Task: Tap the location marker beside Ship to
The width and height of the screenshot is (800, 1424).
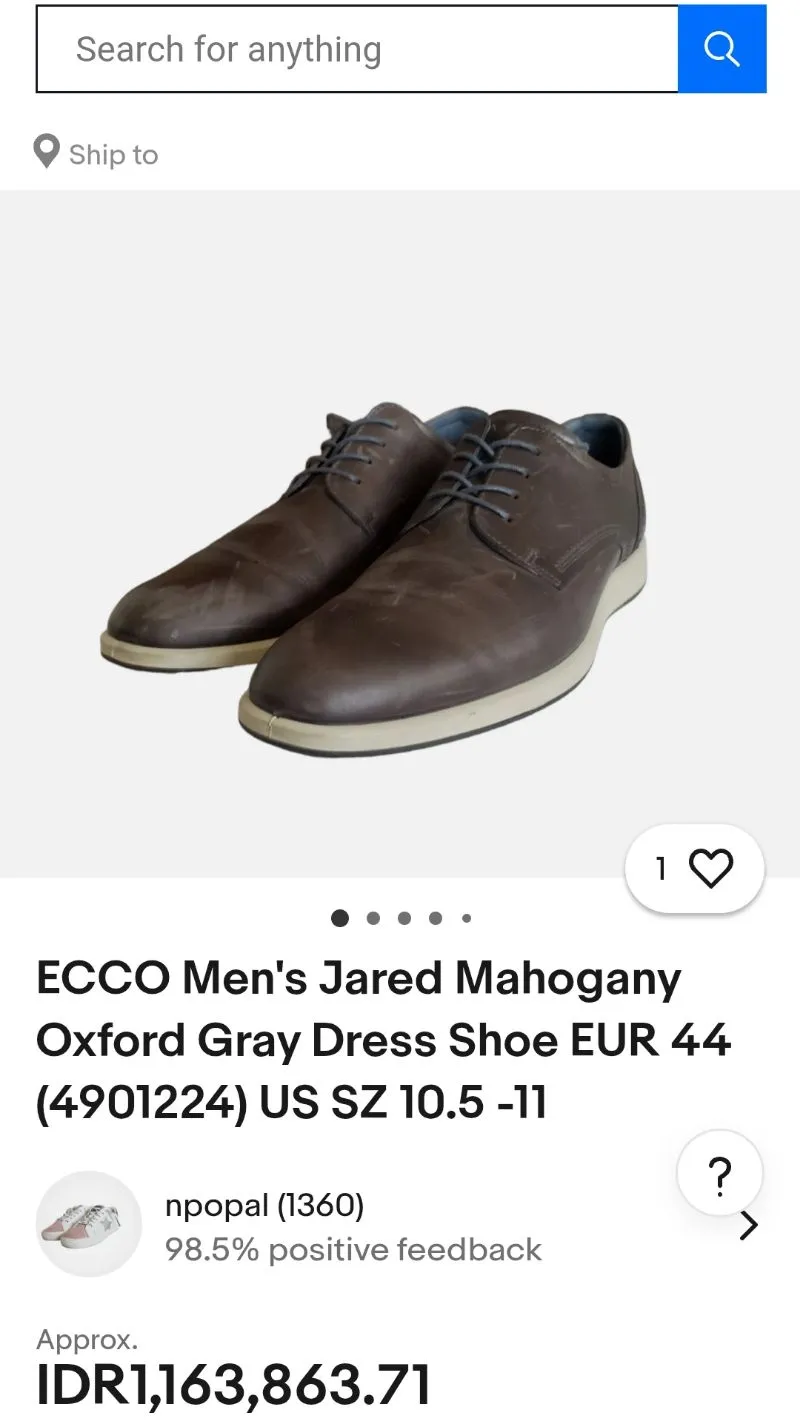Action: (46, 151)
